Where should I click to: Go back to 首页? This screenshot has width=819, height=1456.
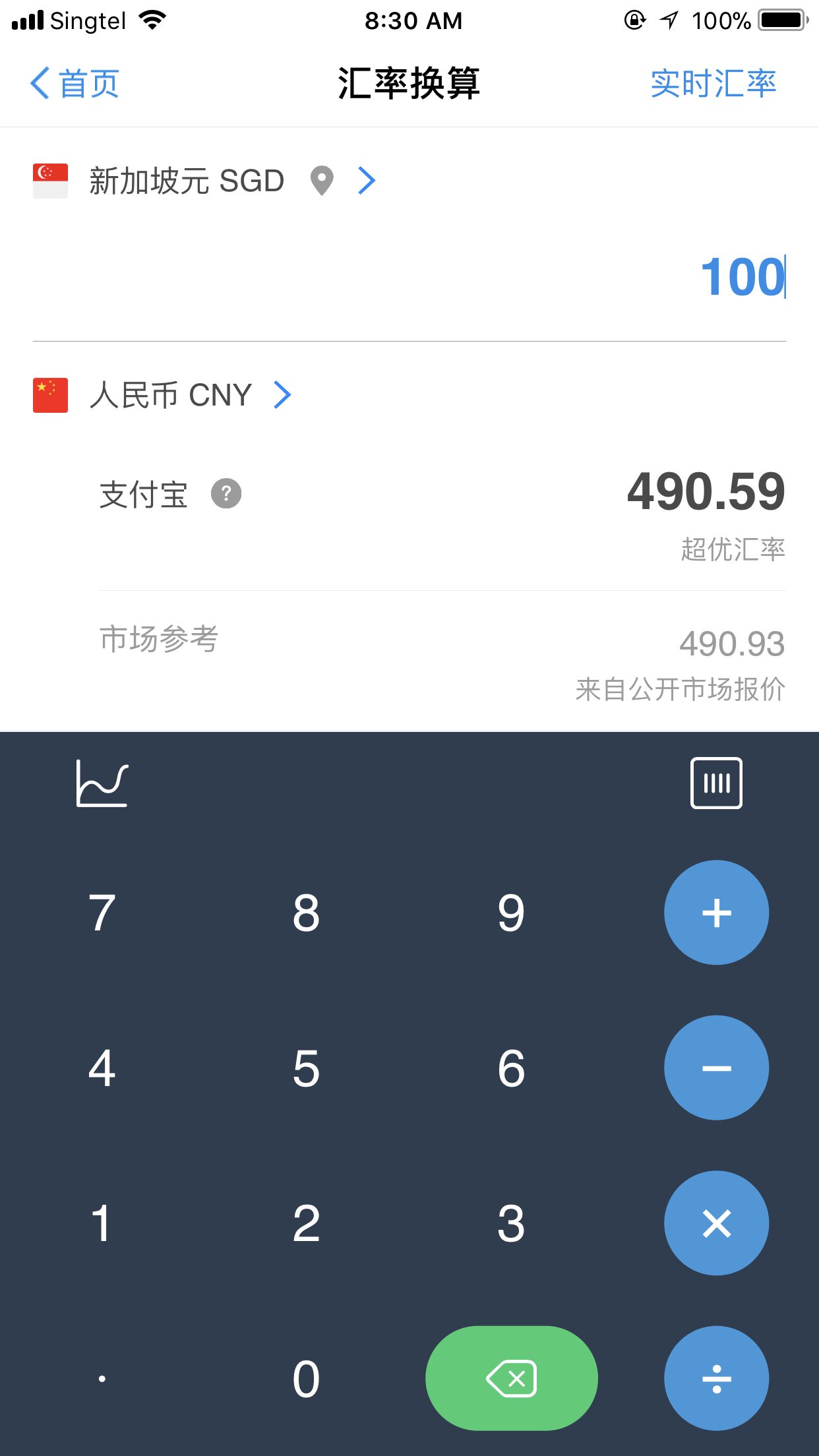click(74, 84)
